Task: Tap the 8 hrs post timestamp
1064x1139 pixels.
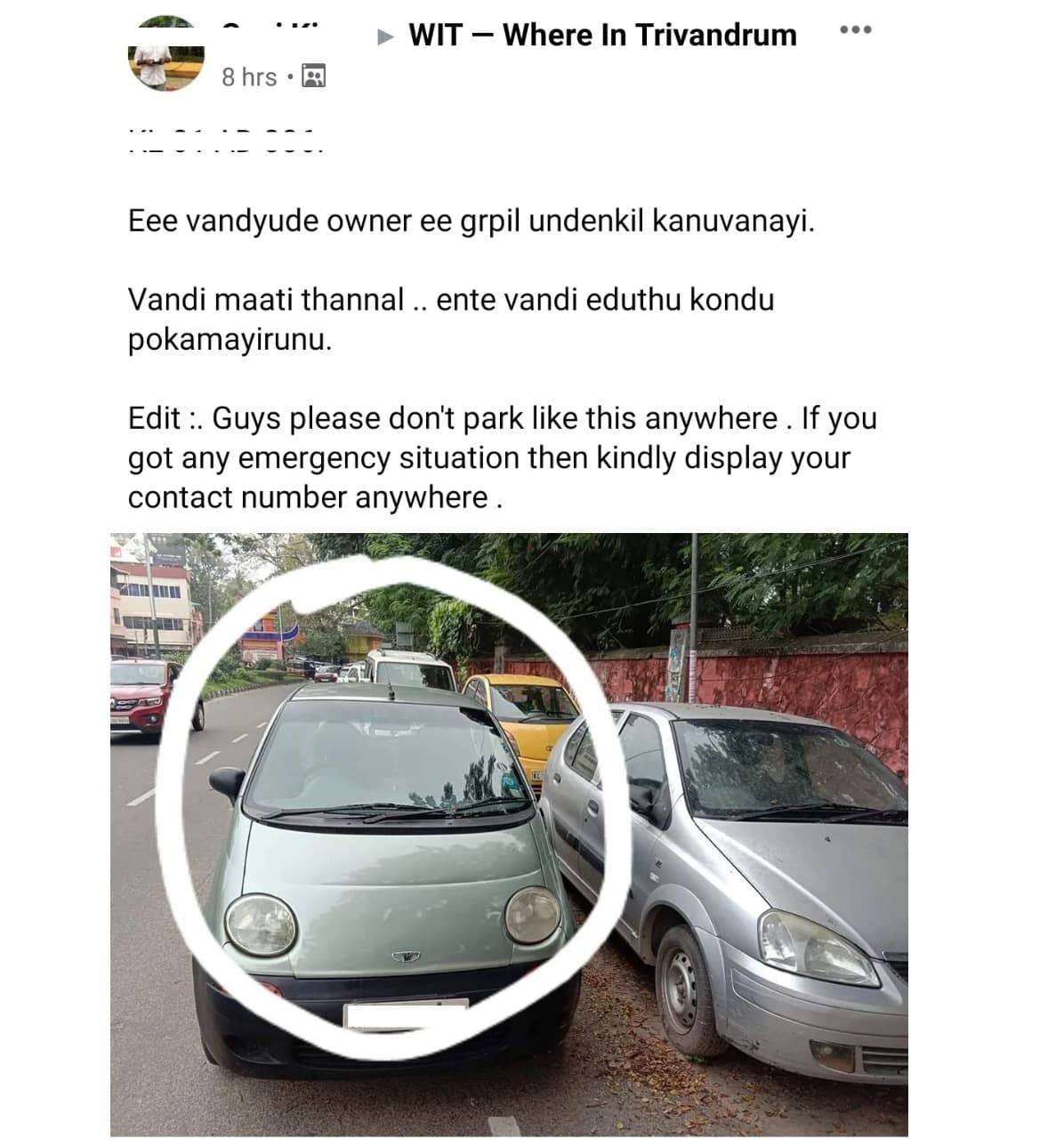Action: coord(249,77)
